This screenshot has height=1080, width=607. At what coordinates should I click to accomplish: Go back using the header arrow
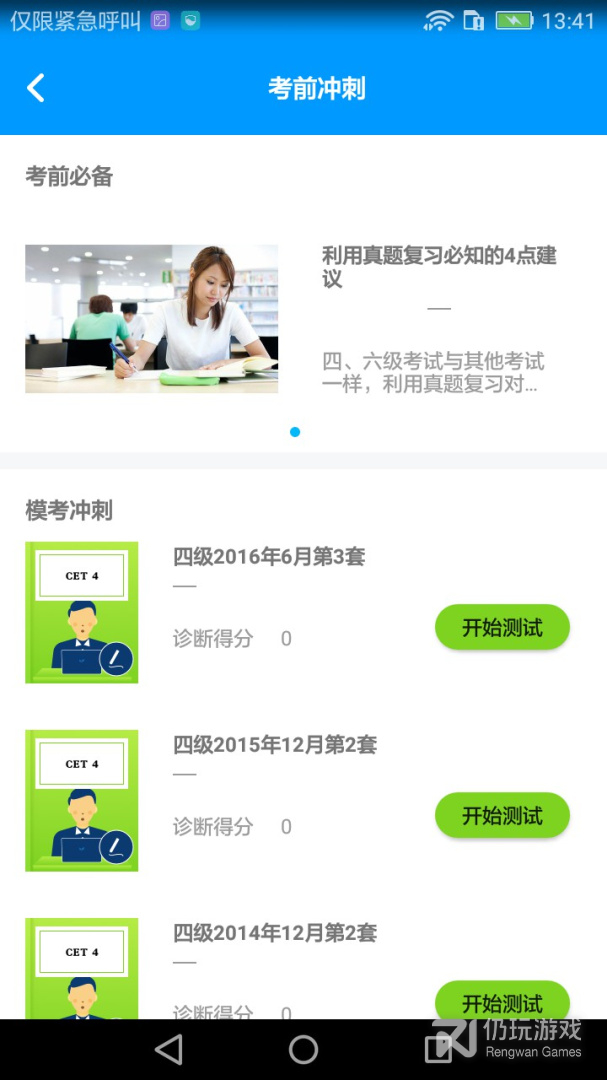(36, 88)
